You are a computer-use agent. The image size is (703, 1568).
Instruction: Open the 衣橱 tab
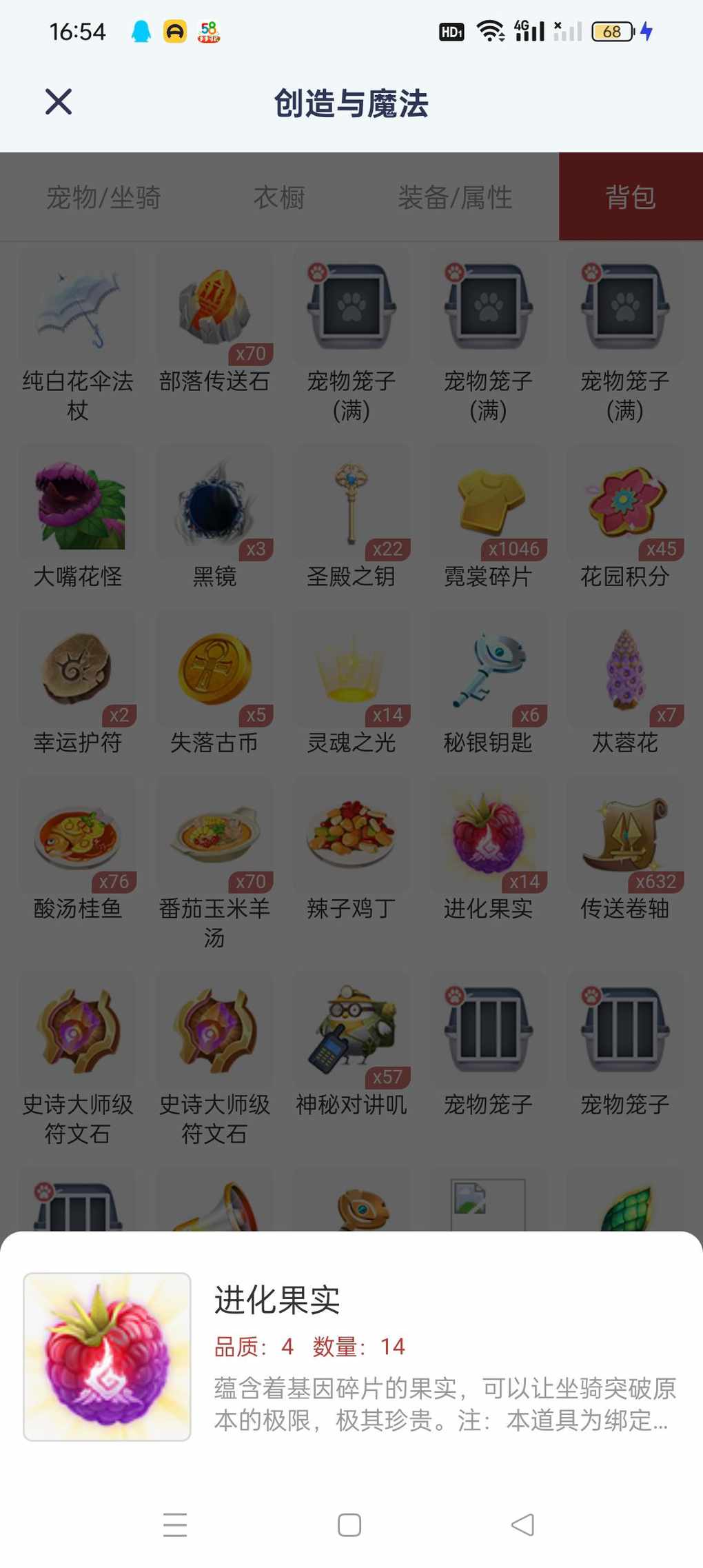point(279,197)
